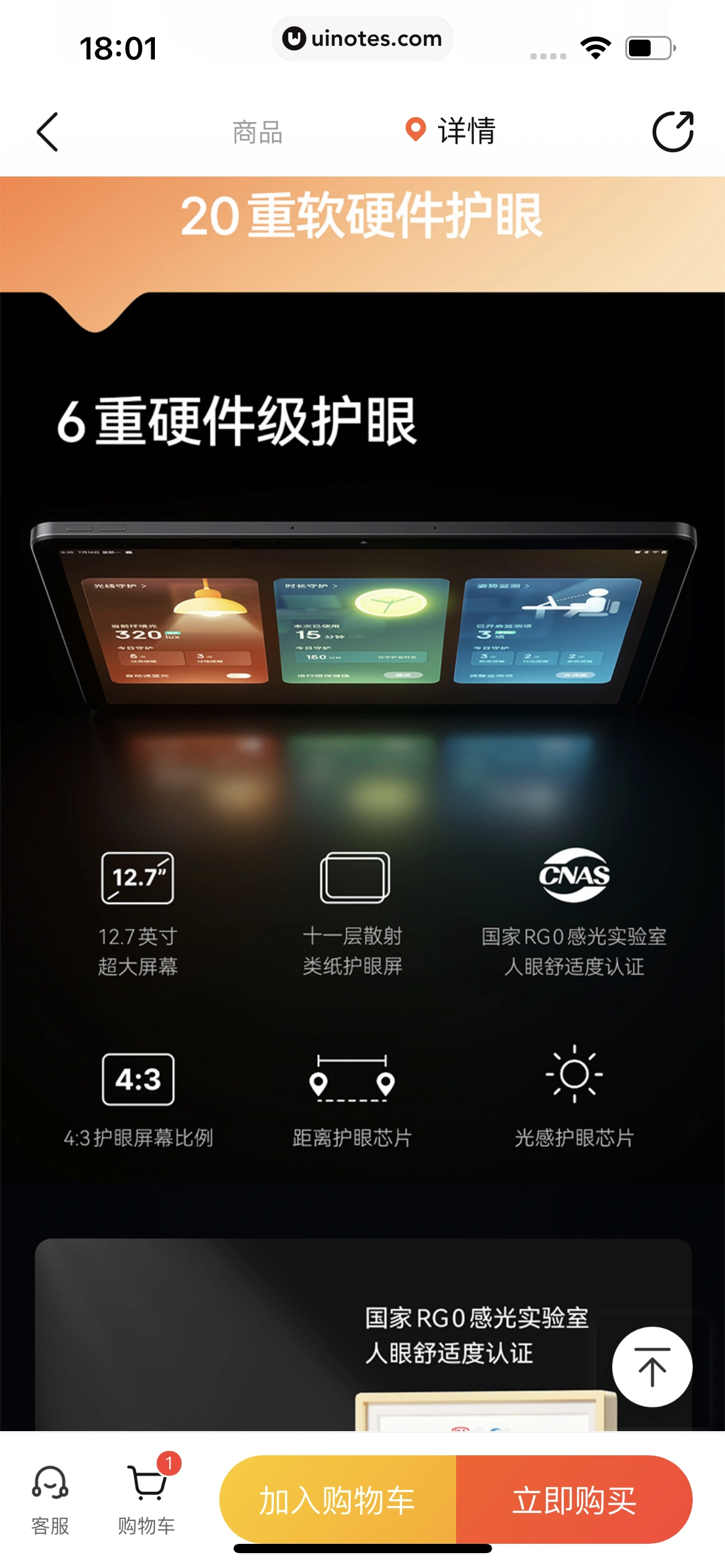Share this product via top-right icon
The width and height of the screenshot is (725, 1568).
[672, 132]
